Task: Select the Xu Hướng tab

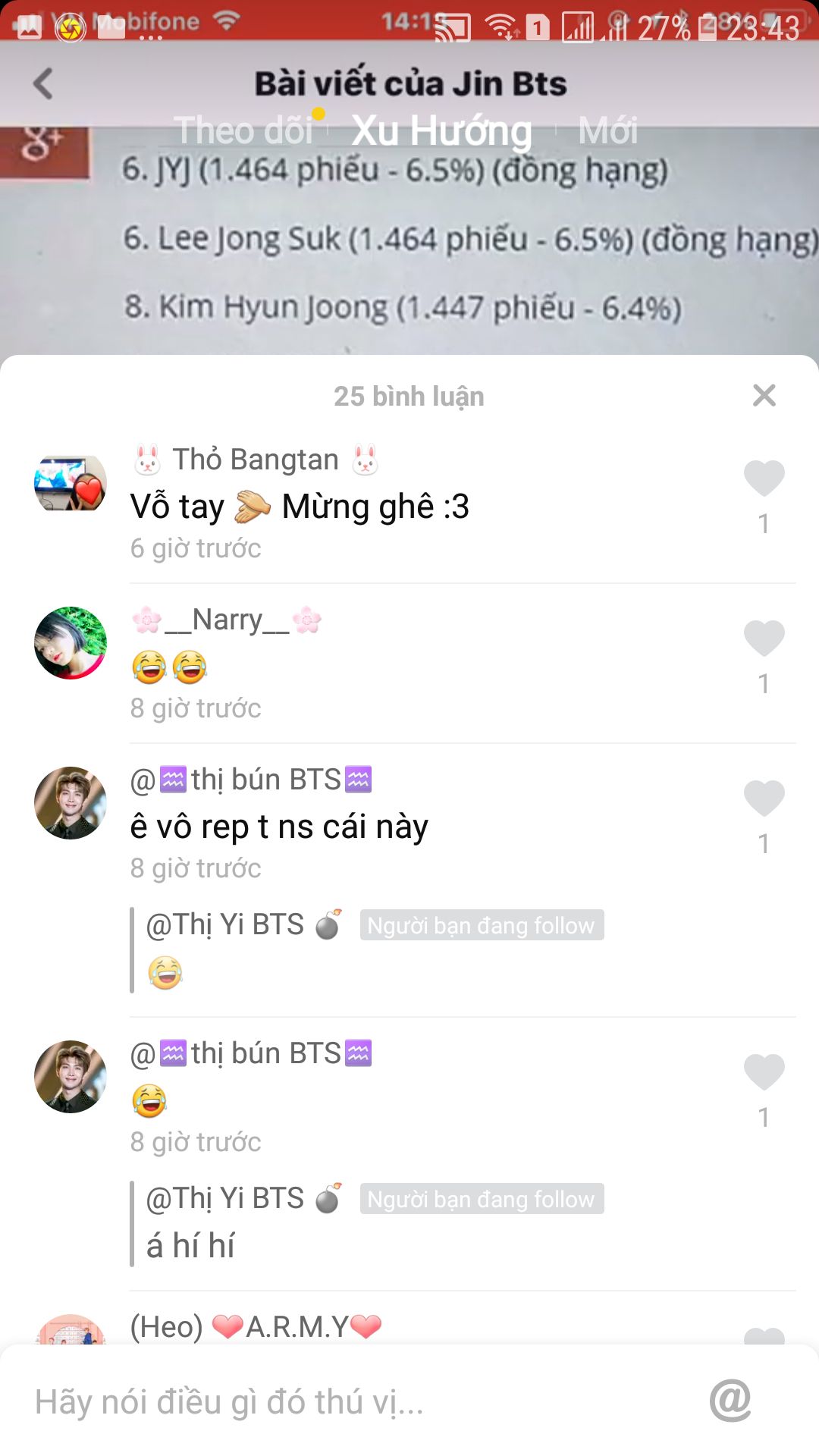Action: (x=441, y=130)
